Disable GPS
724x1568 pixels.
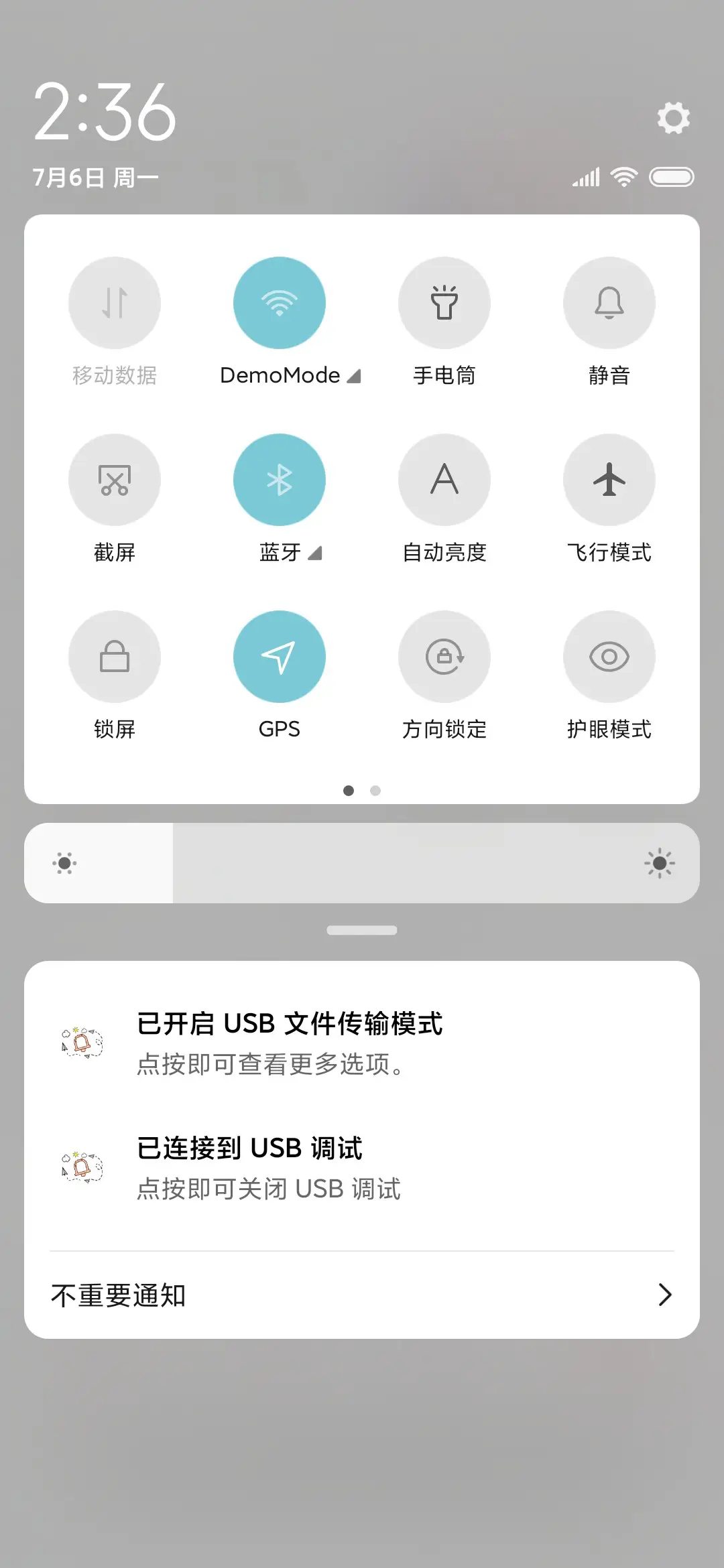pos(280,657)
